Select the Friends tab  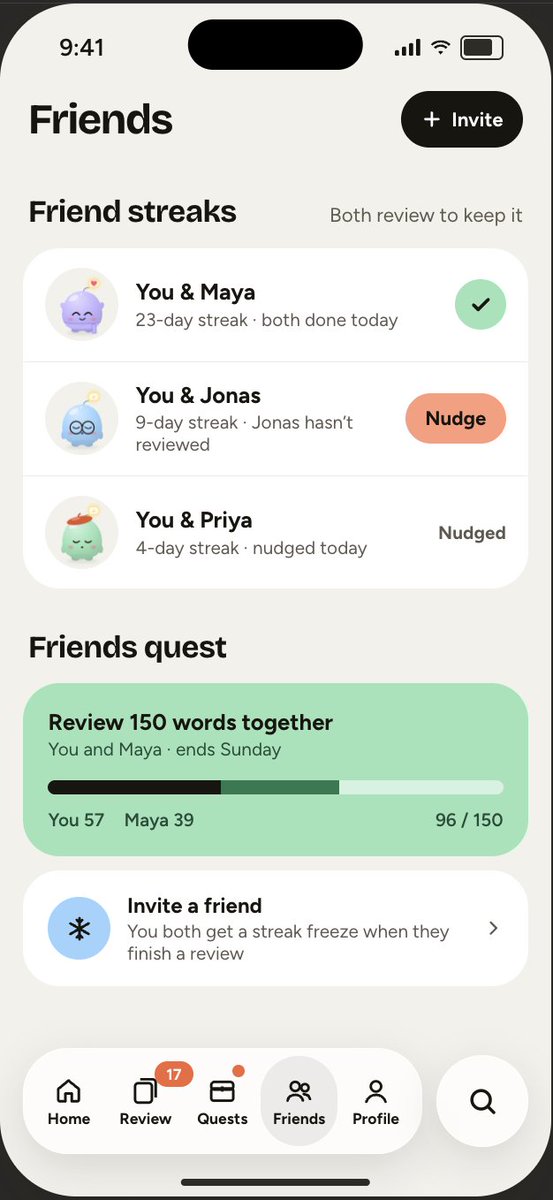(x=299, y=1101)
